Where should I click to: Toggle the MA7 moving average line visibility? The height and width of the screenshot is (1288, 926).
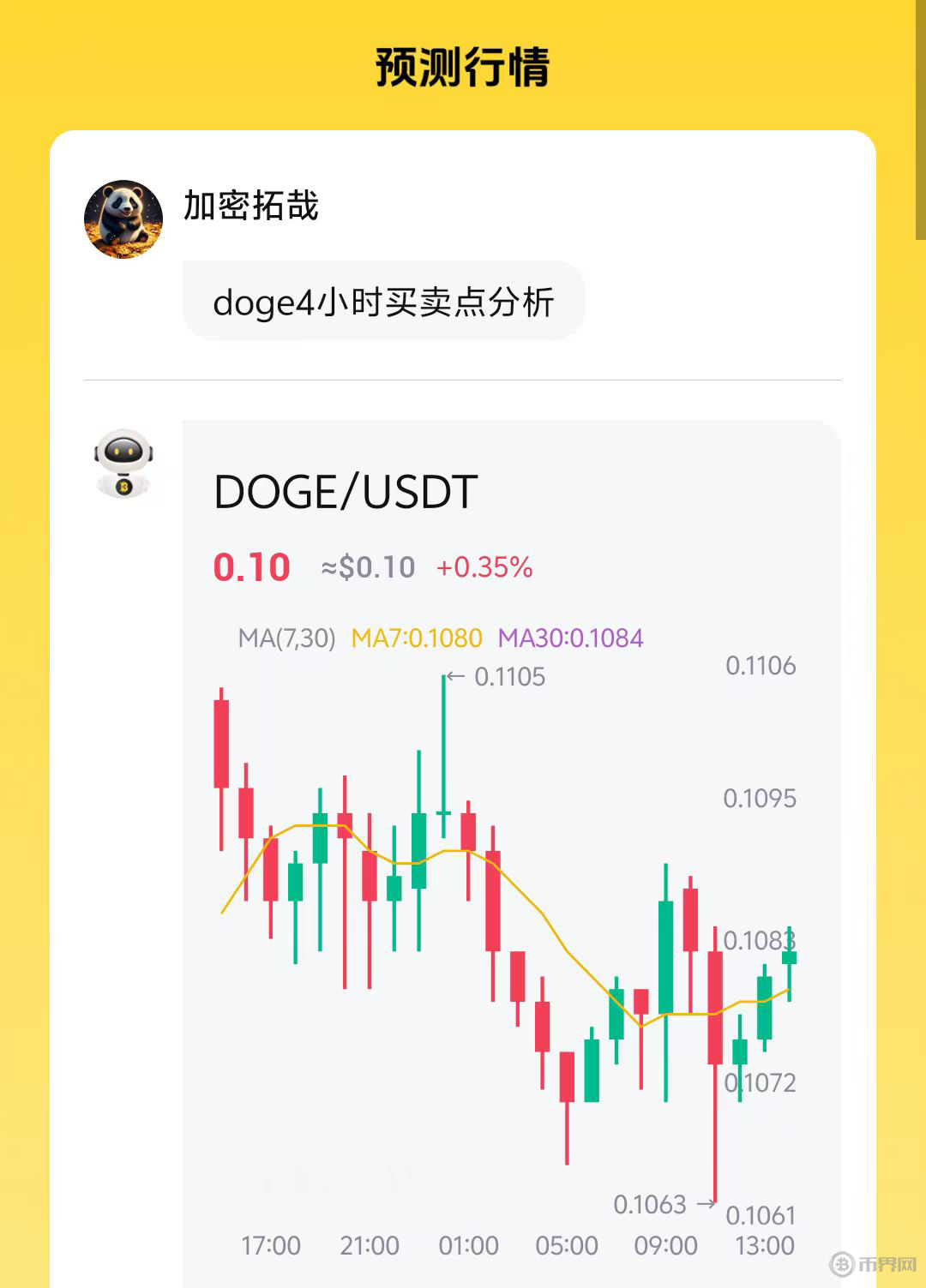418,638
